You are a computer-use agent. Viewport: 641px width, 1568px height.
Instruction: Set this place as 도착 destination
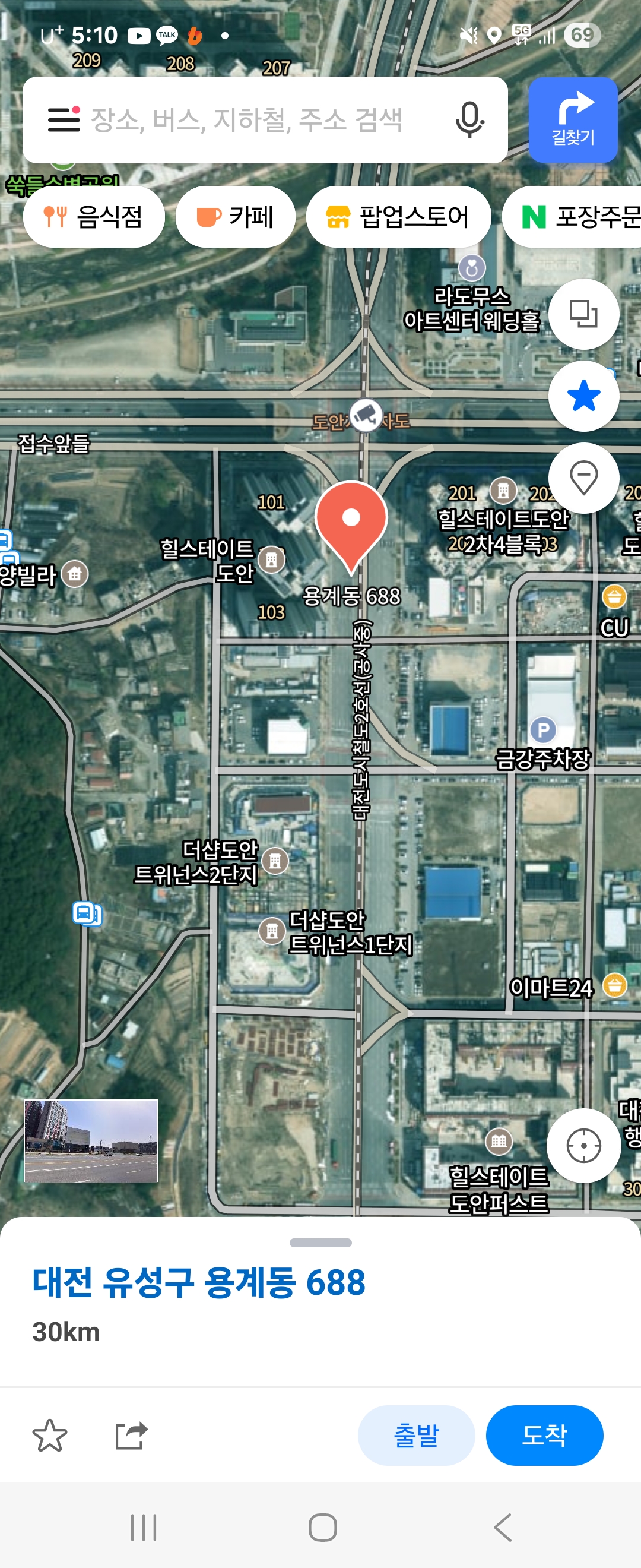click(544, 1436)
